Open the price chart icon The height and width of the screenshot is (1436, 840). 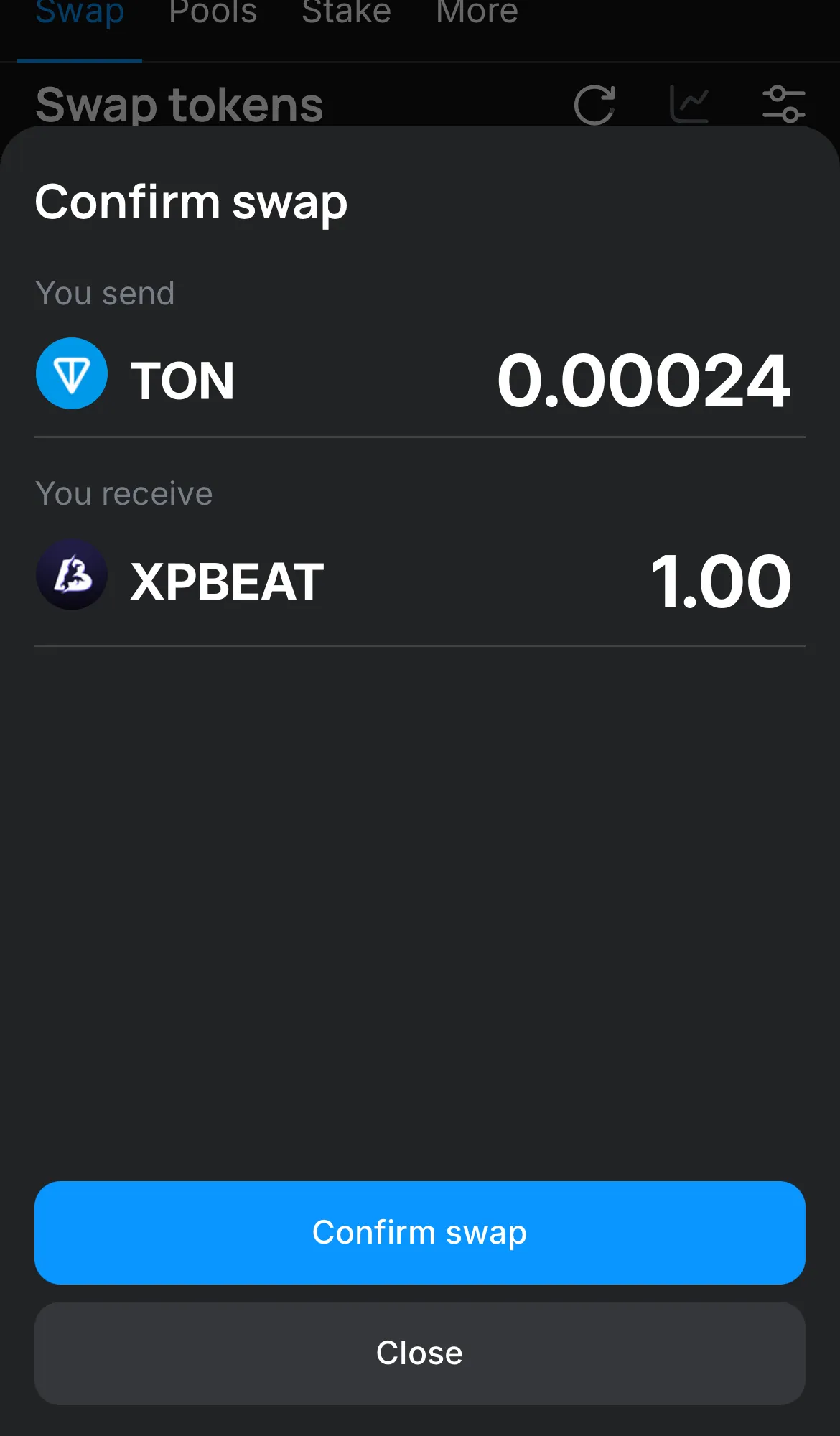pos(691,105)
